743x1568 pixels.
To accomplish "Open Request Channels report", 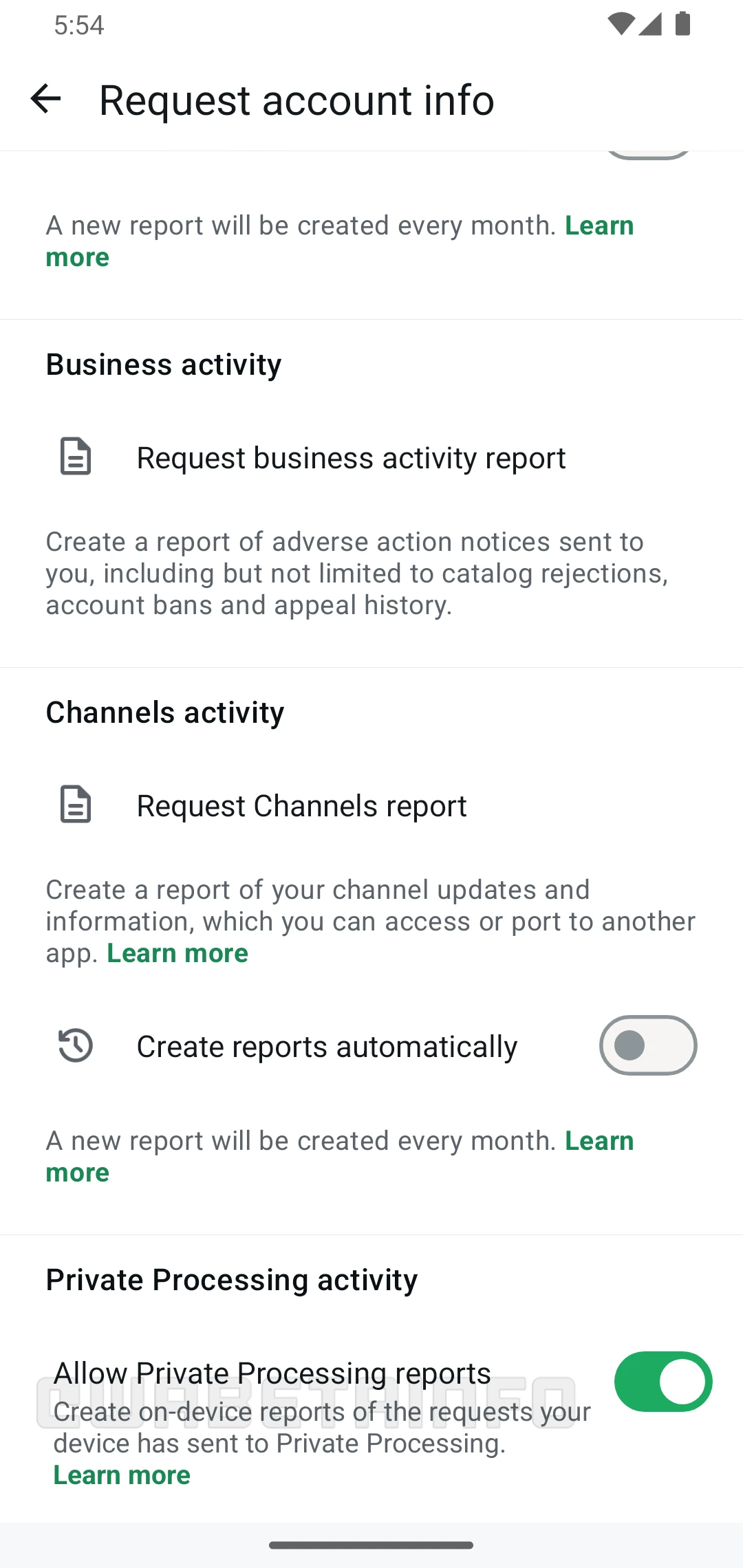I will coord(301,806).
